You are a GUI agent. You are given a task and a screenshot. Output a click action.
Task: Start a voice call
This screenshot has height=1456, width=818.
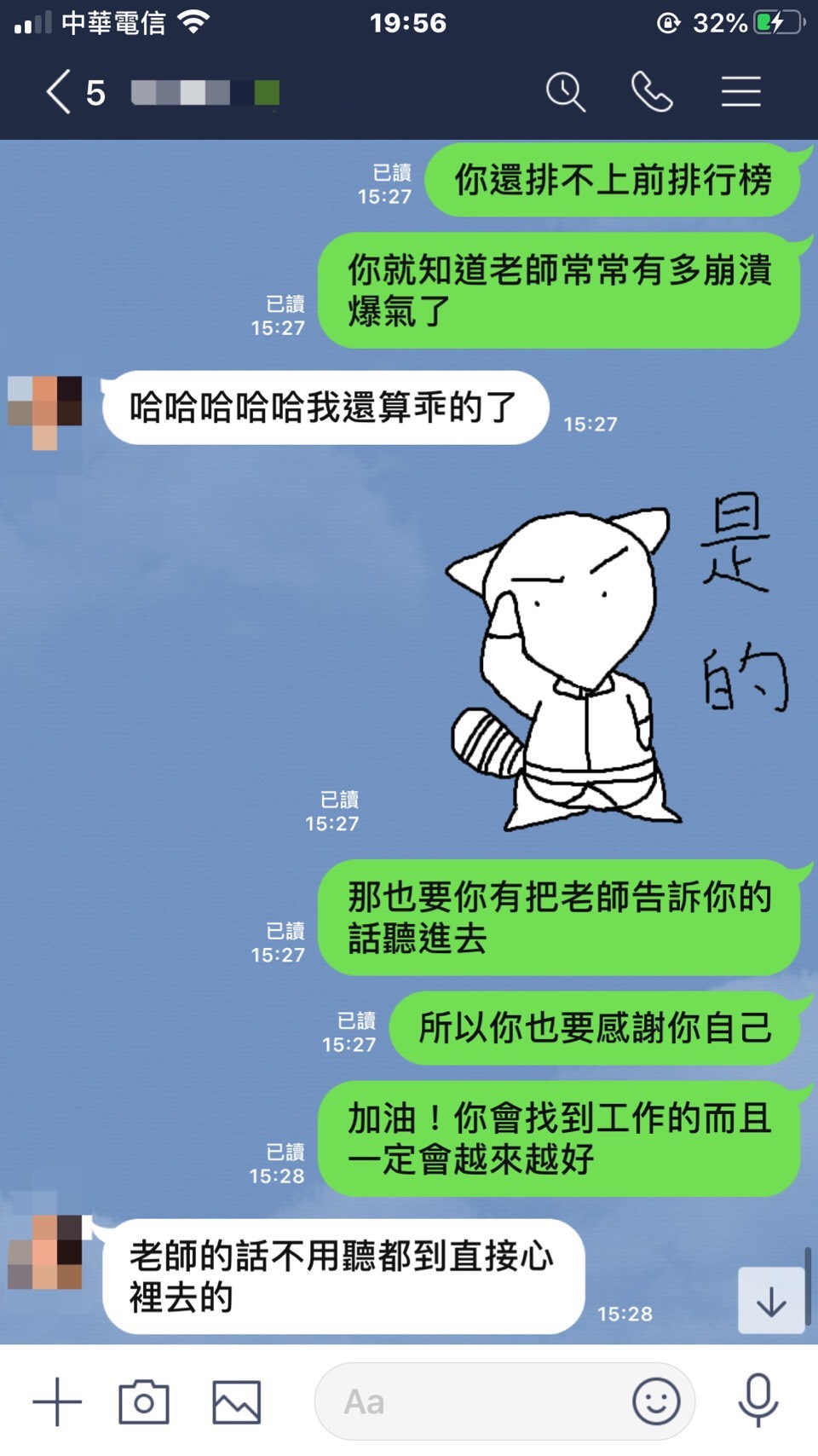click(652, 92)
